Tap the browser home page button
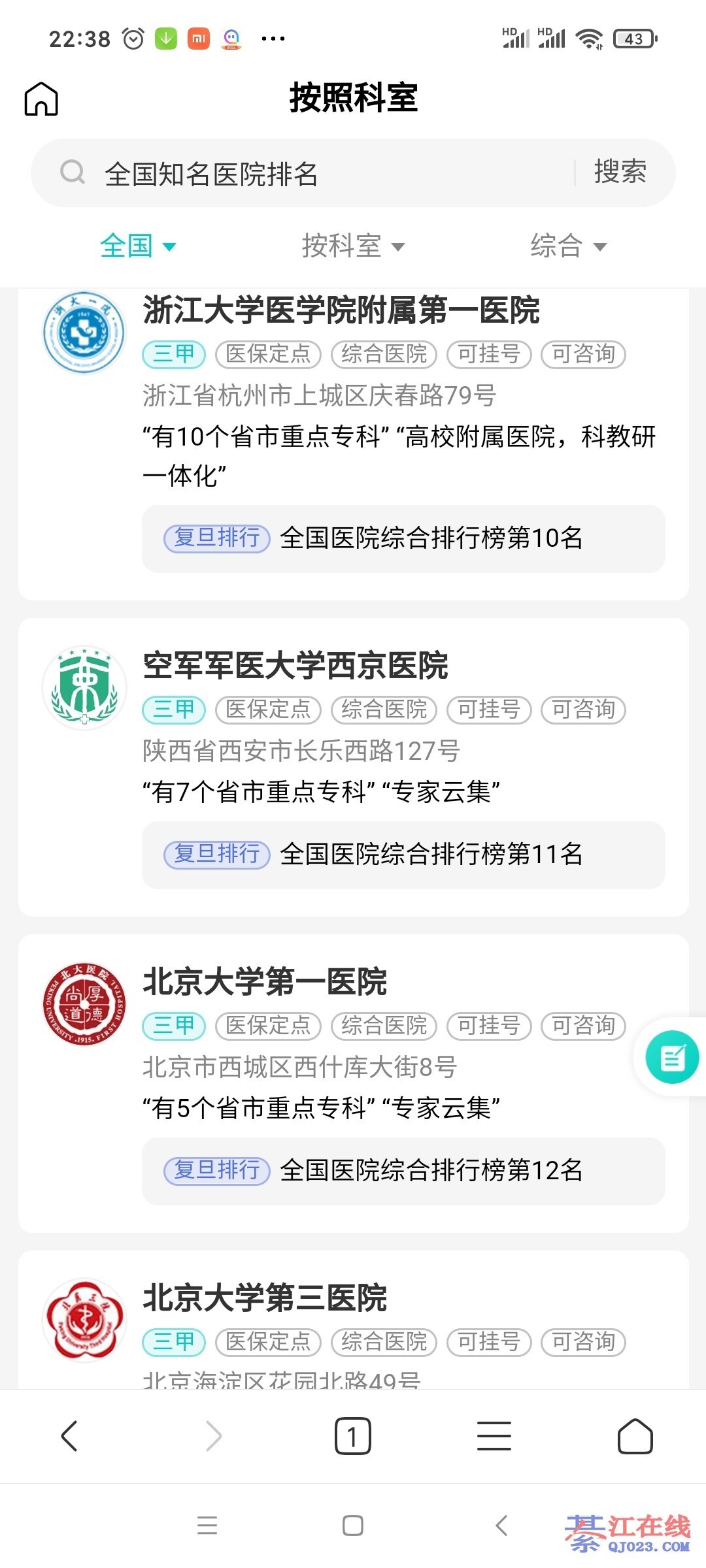Image resolution: width=706 pixels, height=1568 pixels. coord(635,1436)
